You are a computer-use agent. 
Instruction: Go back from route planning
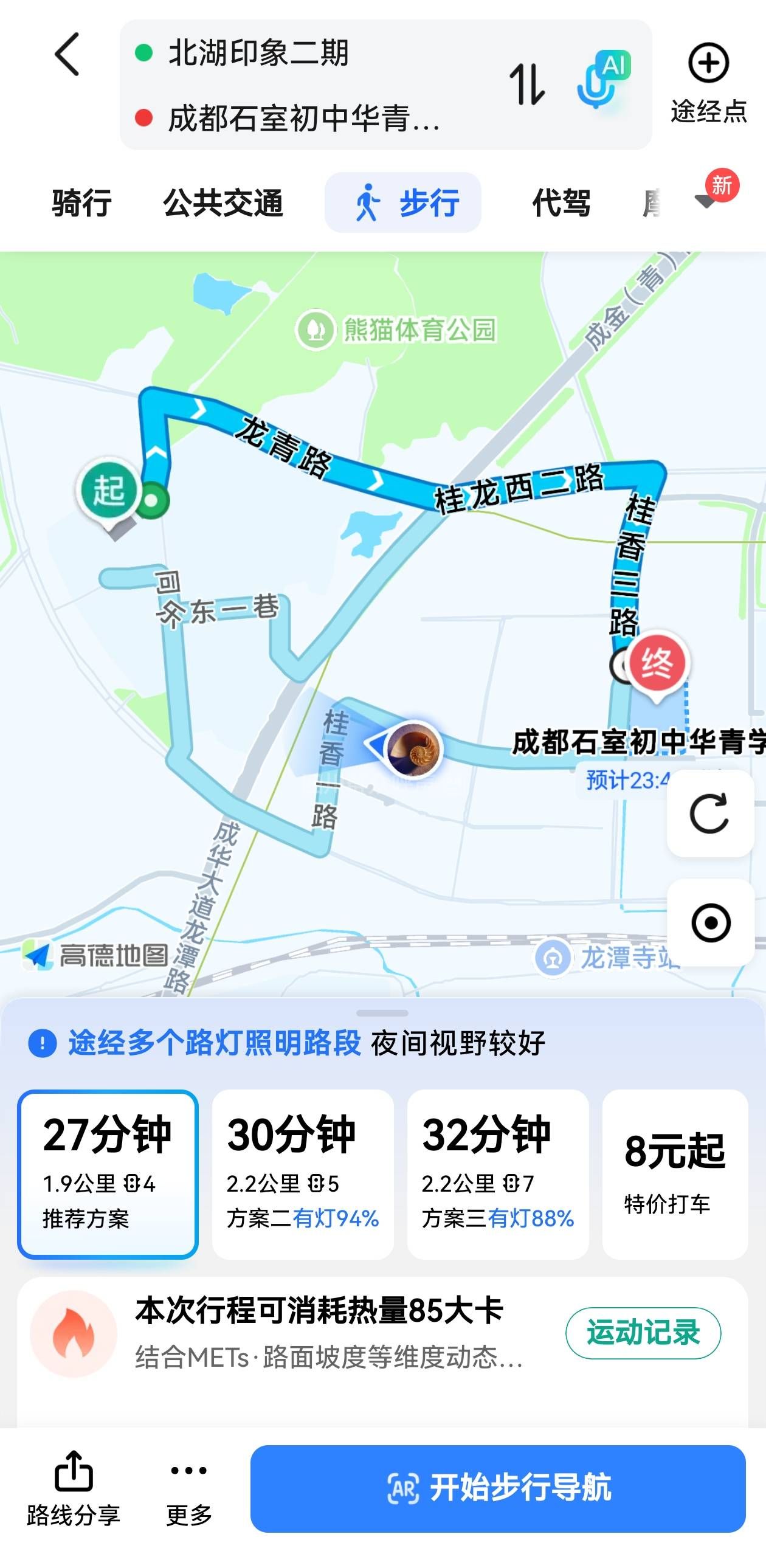[x=67, y=55]
